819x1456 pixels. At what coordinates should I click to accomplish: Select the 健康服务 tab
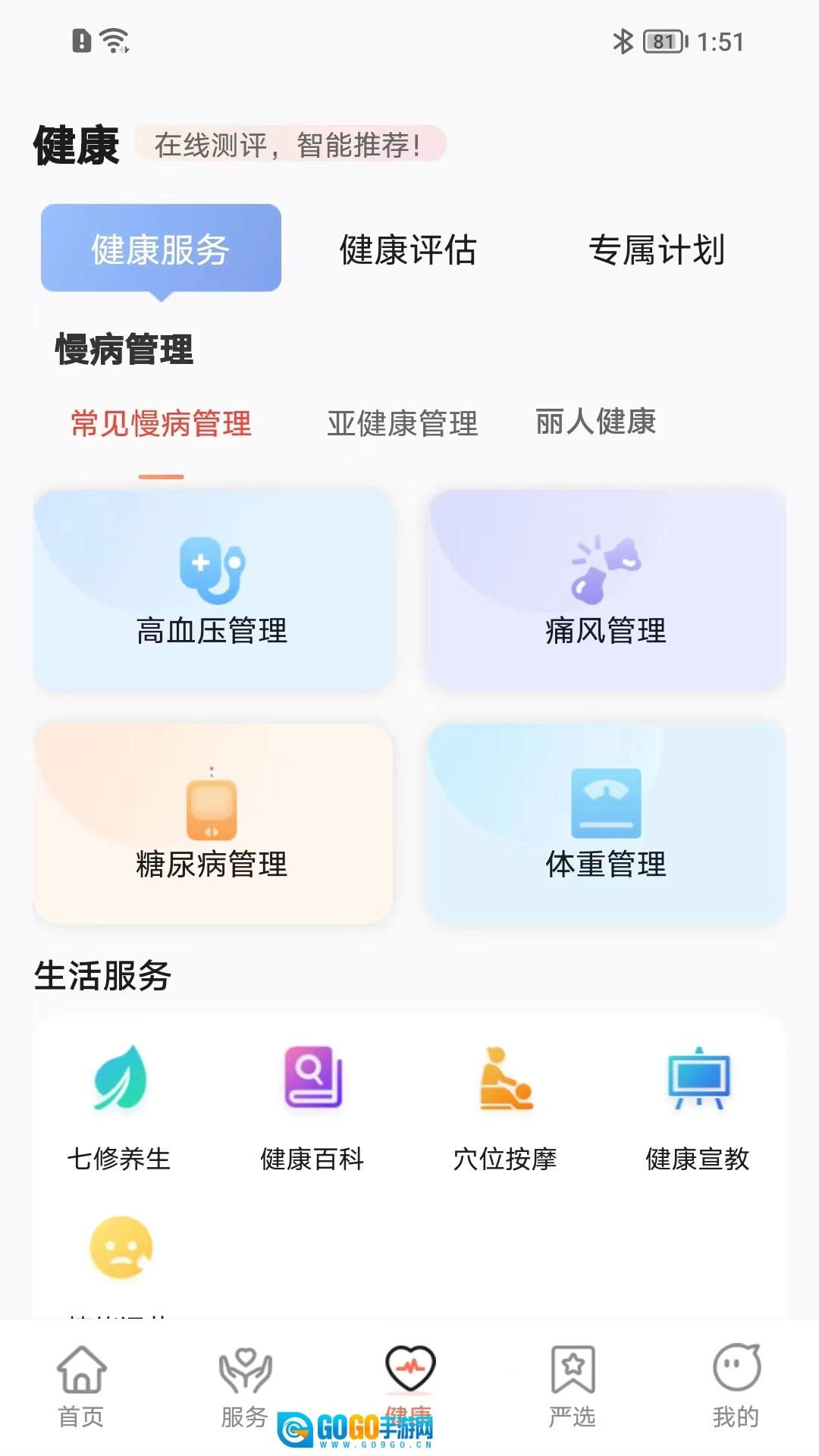tap(161, 249)
